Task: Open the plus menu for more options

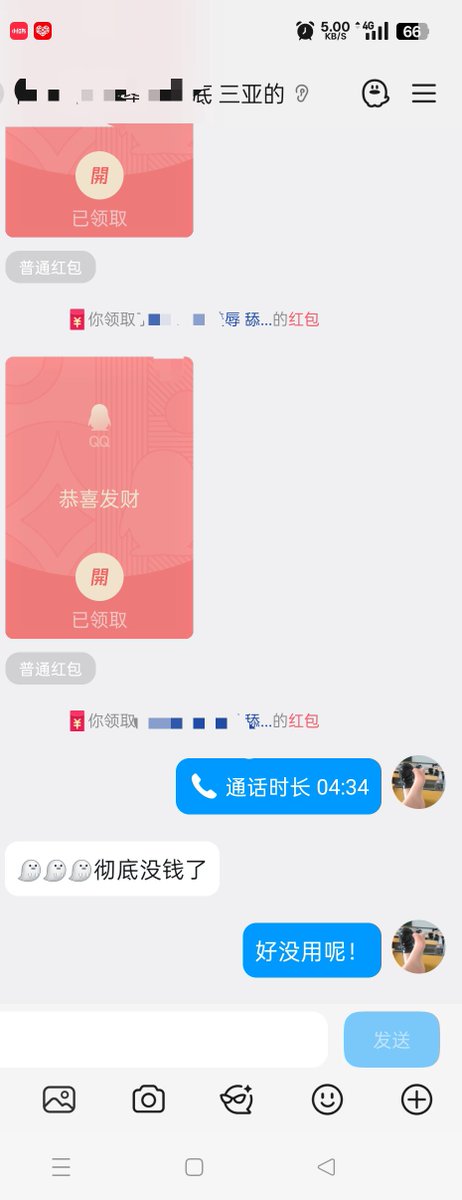Action: (x=416, y=1100)
